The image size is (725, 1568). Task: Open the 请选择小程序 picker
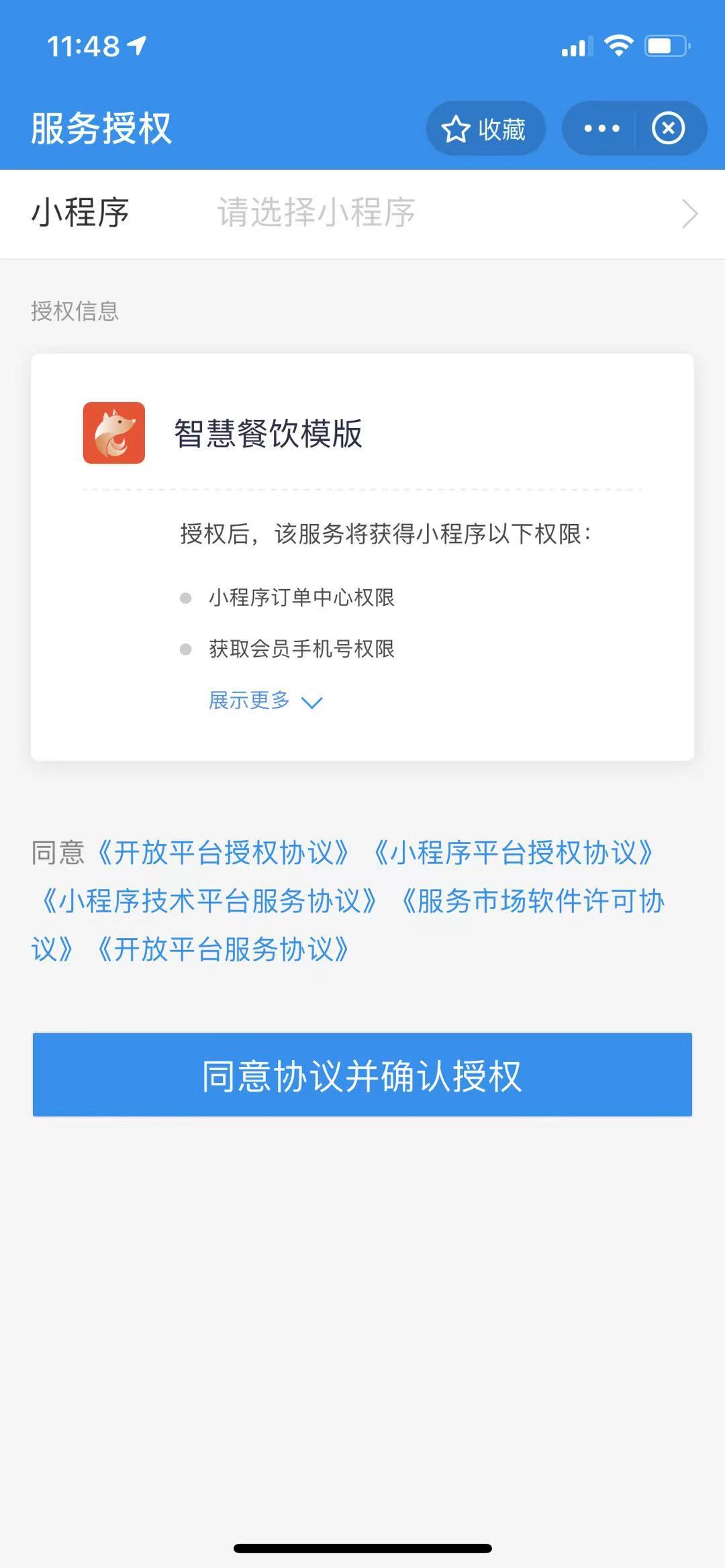point(456,213)
